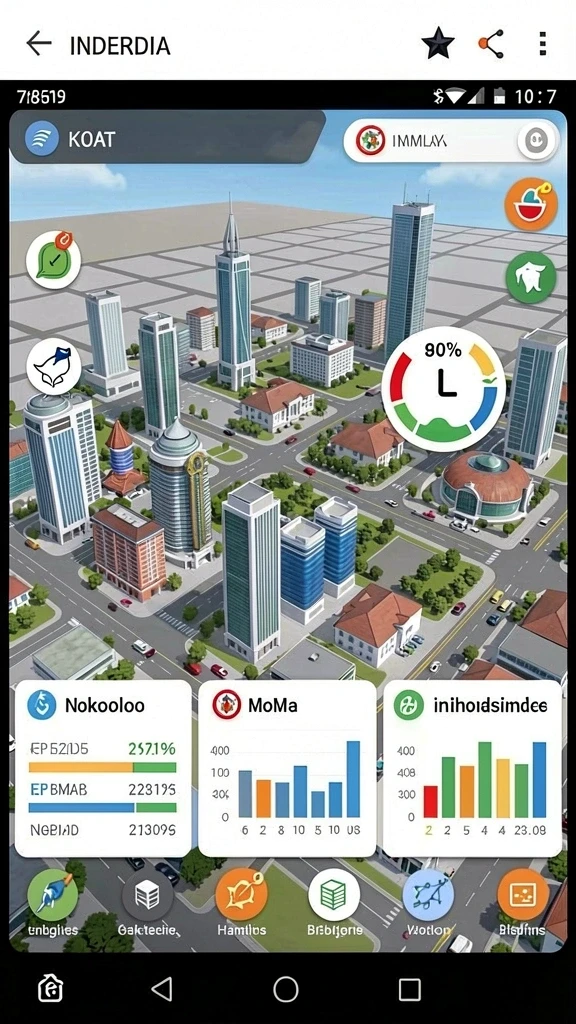Open the 90% circular gauge
The width and height of the screenshot is (576, 1024).
(x=444, y=389)
